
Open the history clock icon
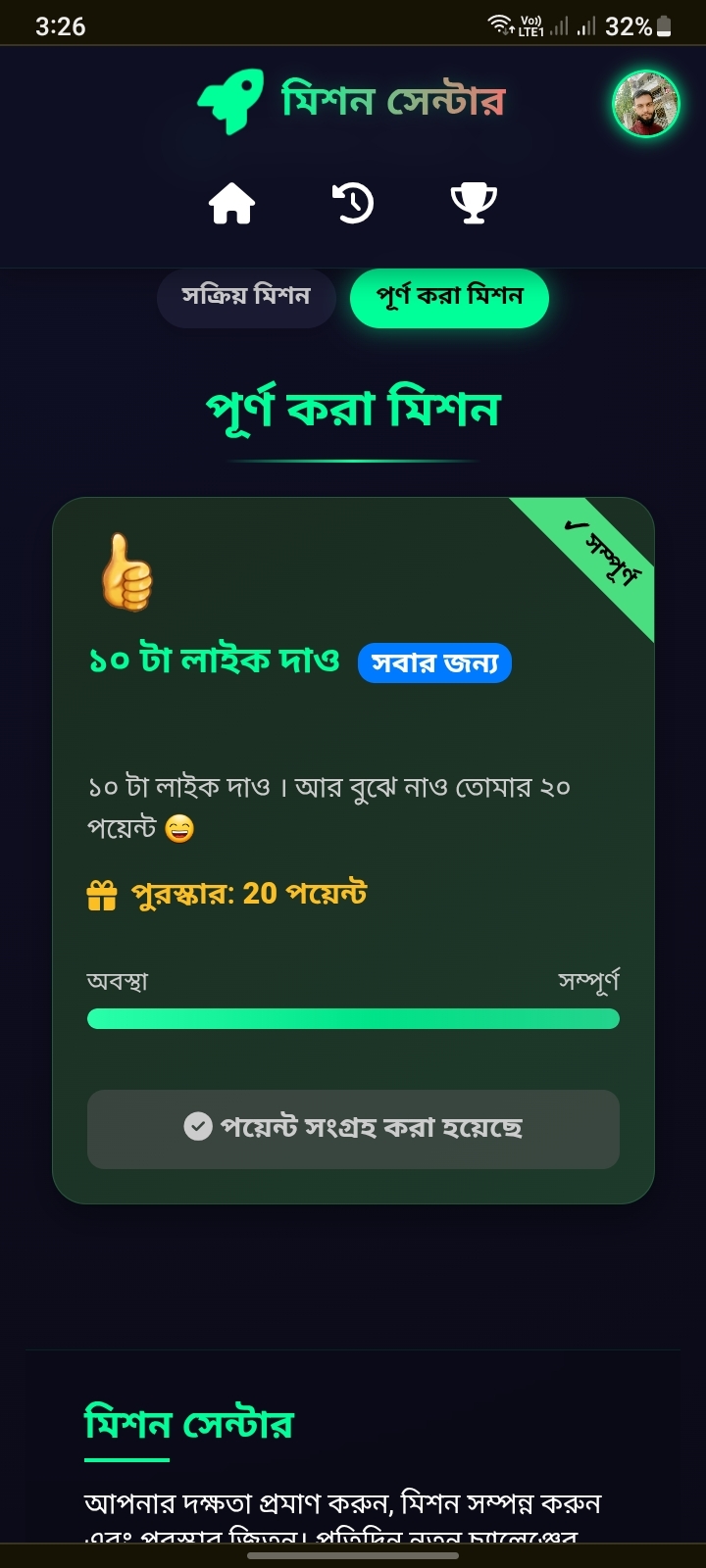[353, 204]
